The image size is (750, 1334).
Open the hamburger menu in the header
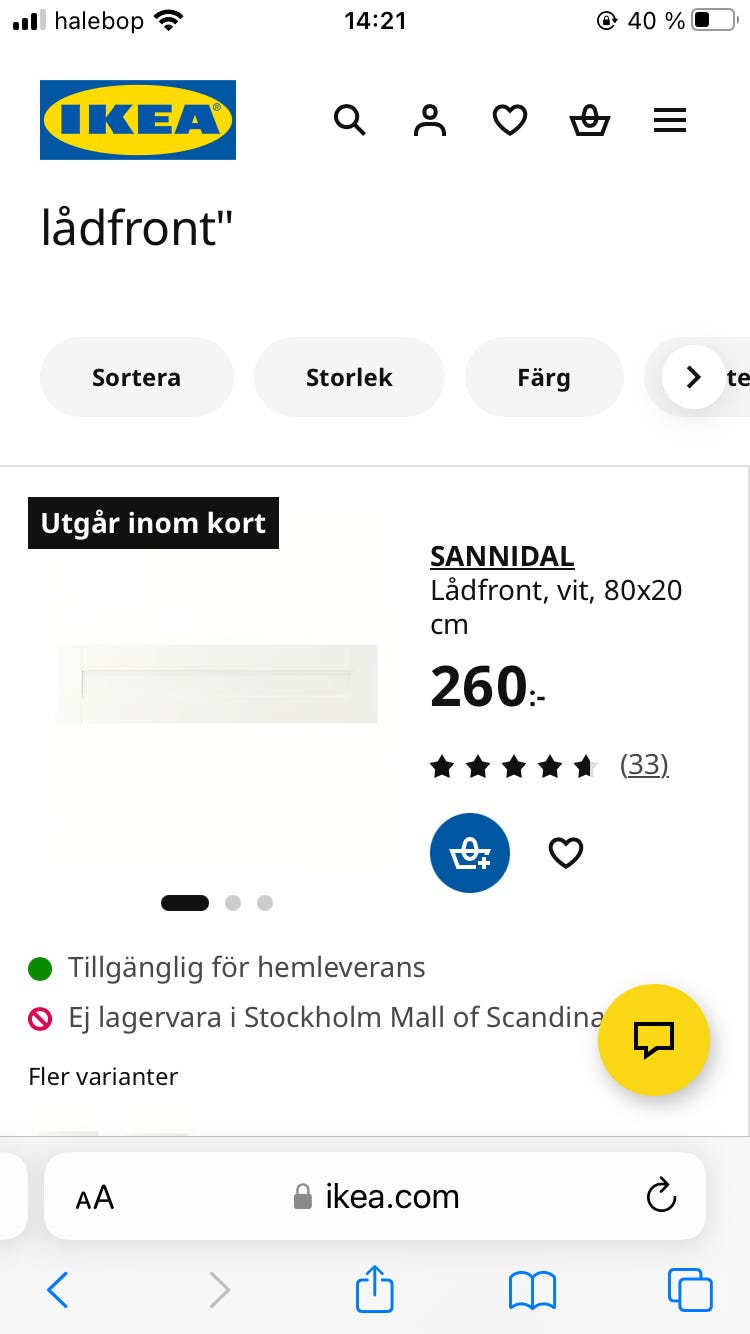pyautogui.click(x=670, y=120)
